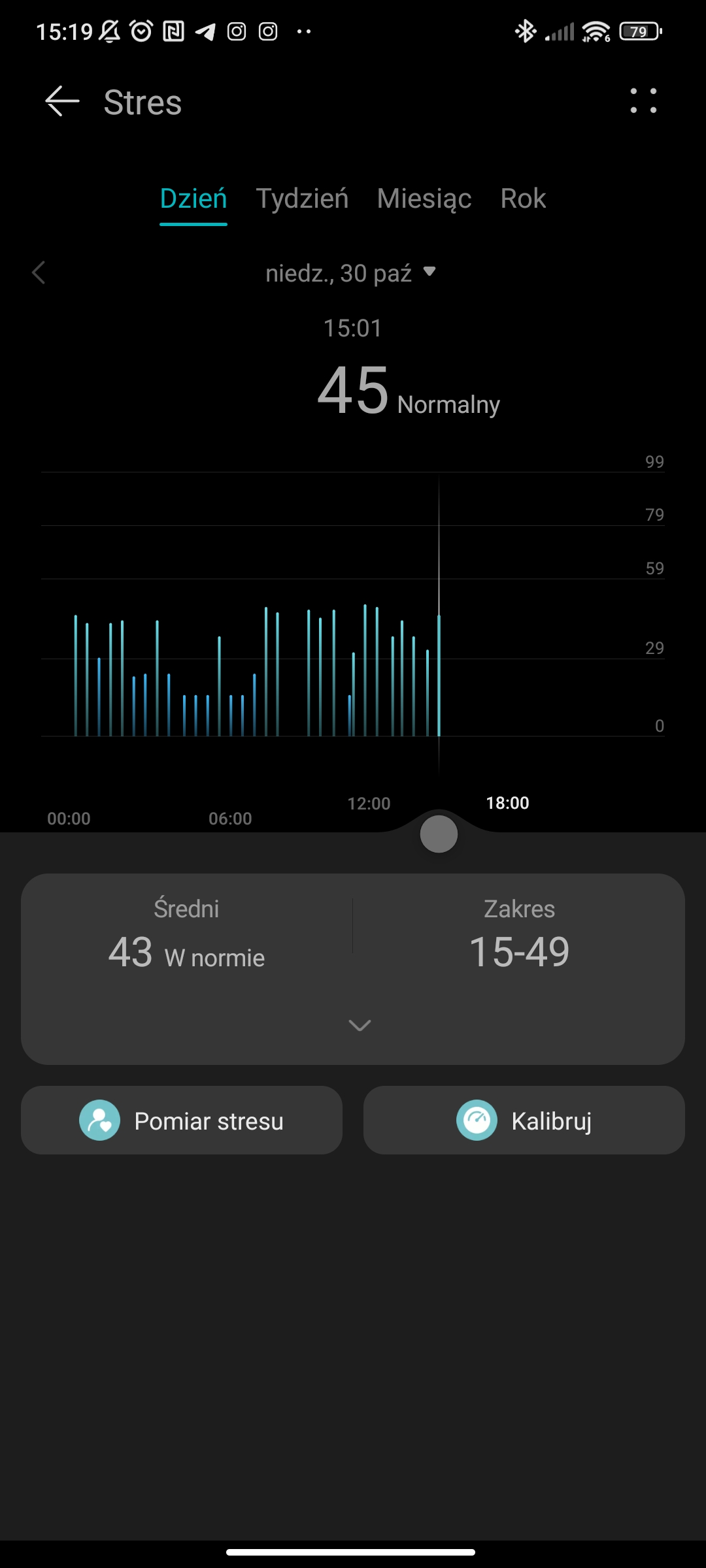Switch to the Rok tab
Viewport: 706px width, 1568px height.
tap(523, 199)
